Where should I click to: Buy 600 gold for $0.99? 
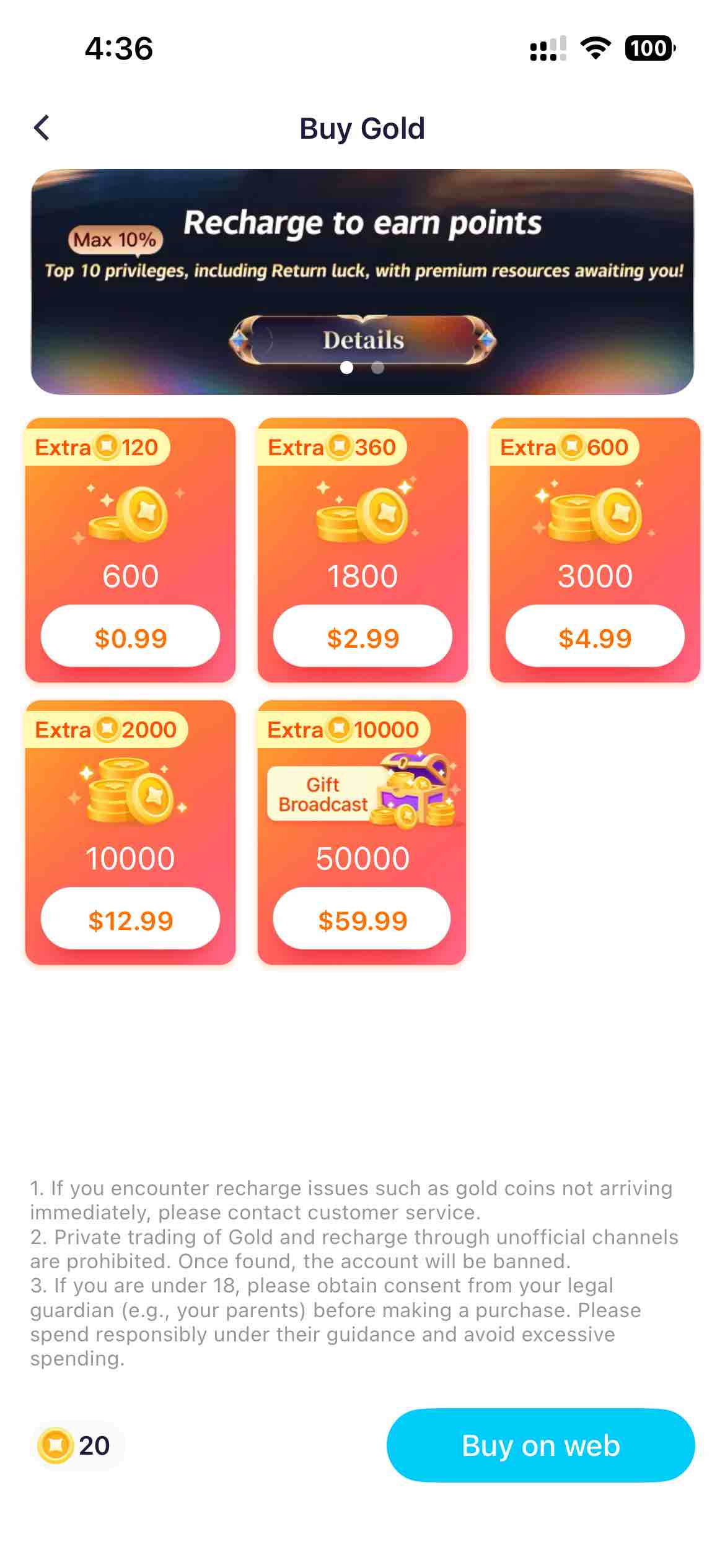click(x=130, y=637)
